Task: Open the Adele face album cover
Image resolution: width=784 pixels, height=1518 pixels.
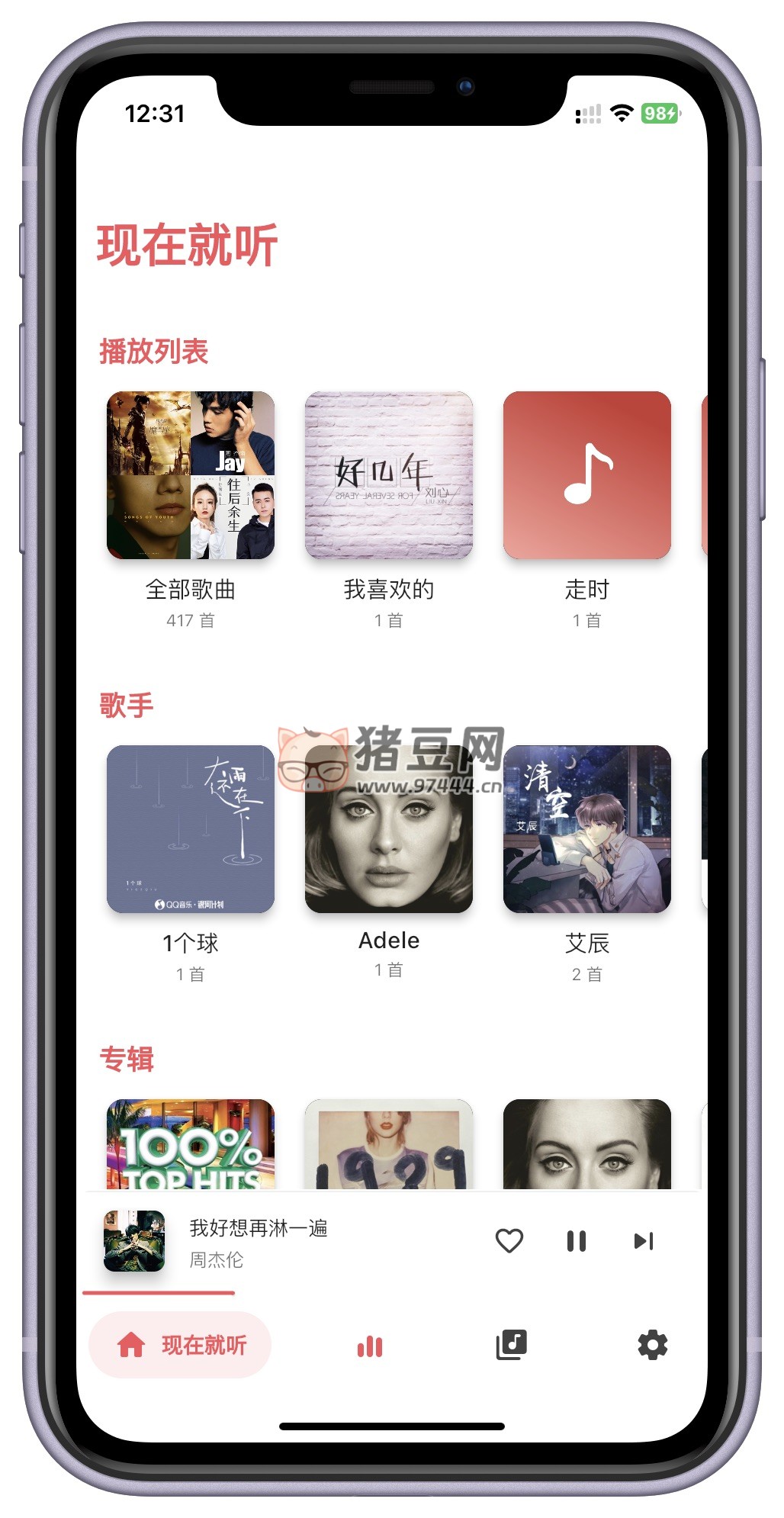Action: [587, 1144]
